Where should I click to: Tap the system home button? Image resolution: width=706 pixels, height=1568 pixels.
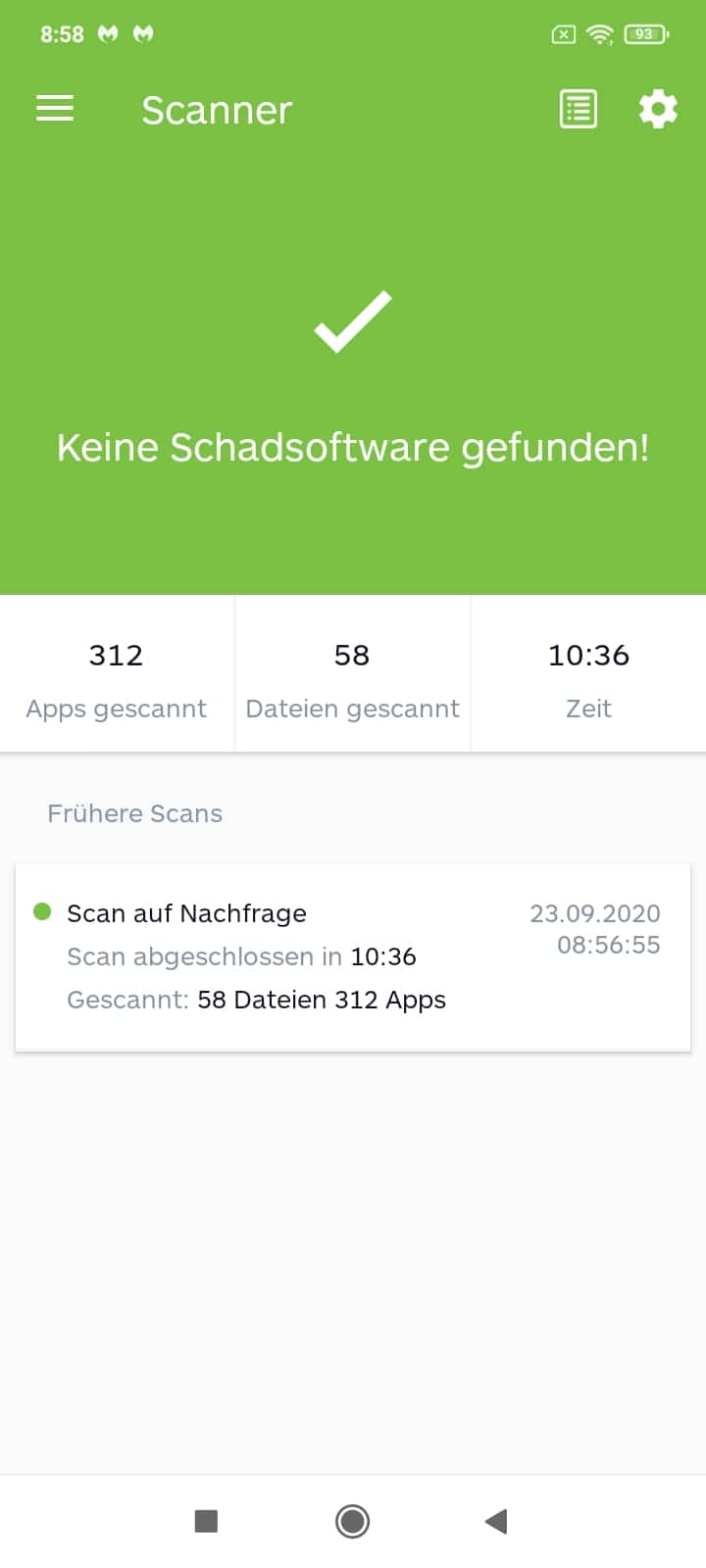tap(352, 1521)
